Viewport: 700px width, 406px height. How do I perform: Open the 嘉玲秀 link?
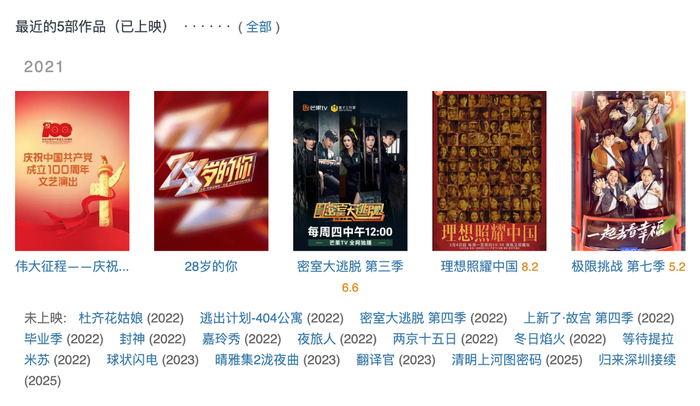(x=221, y=339)
